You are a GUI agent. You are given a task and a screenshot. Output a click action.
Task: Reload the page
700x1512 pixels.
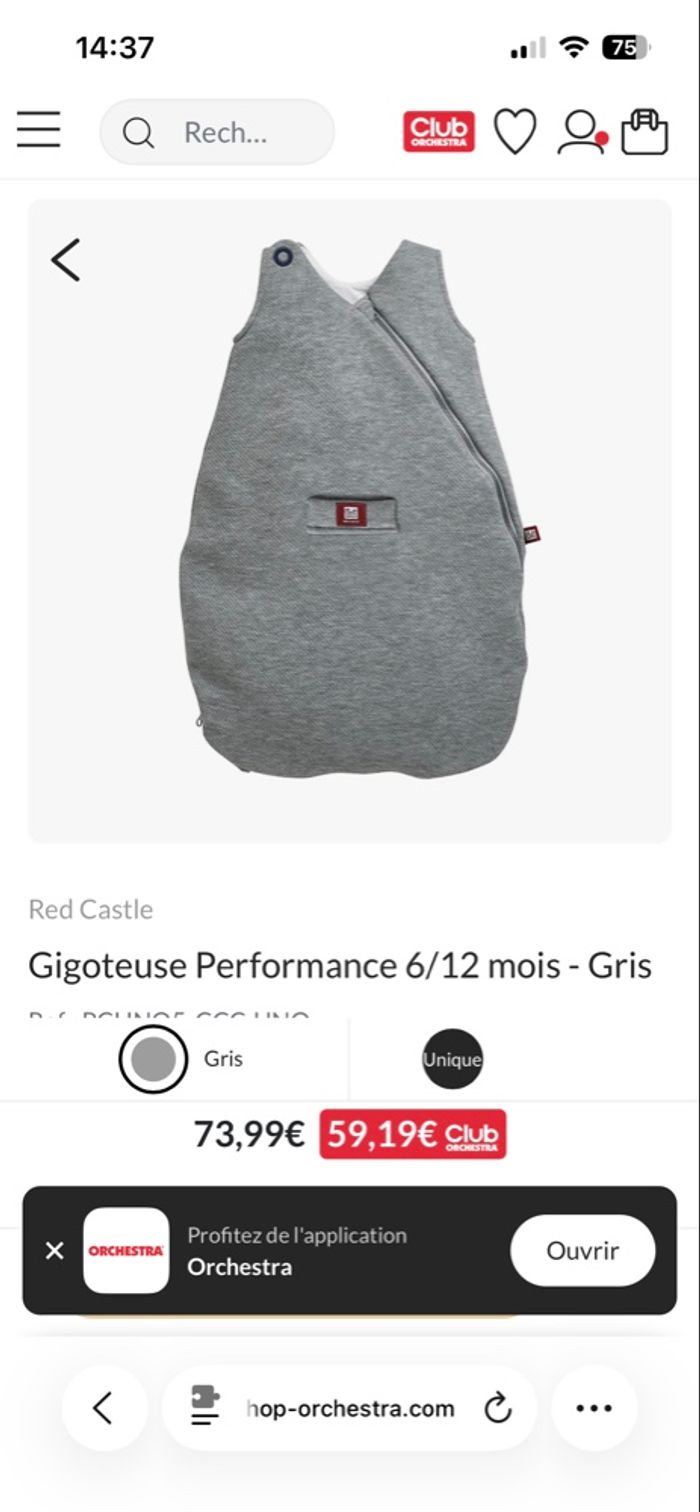(x=497, y=1408)
